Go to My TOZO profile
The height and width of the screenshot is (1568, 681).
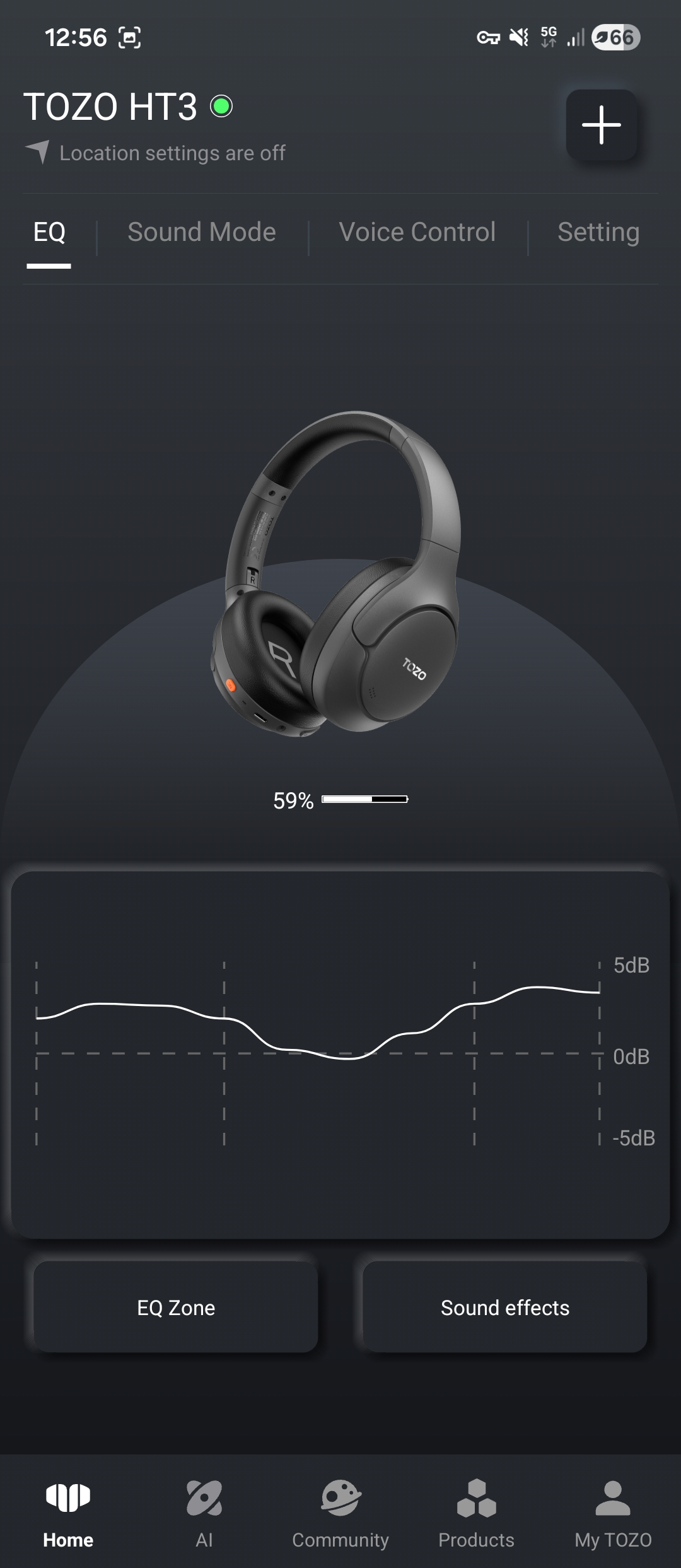(x=613, y=1512)
